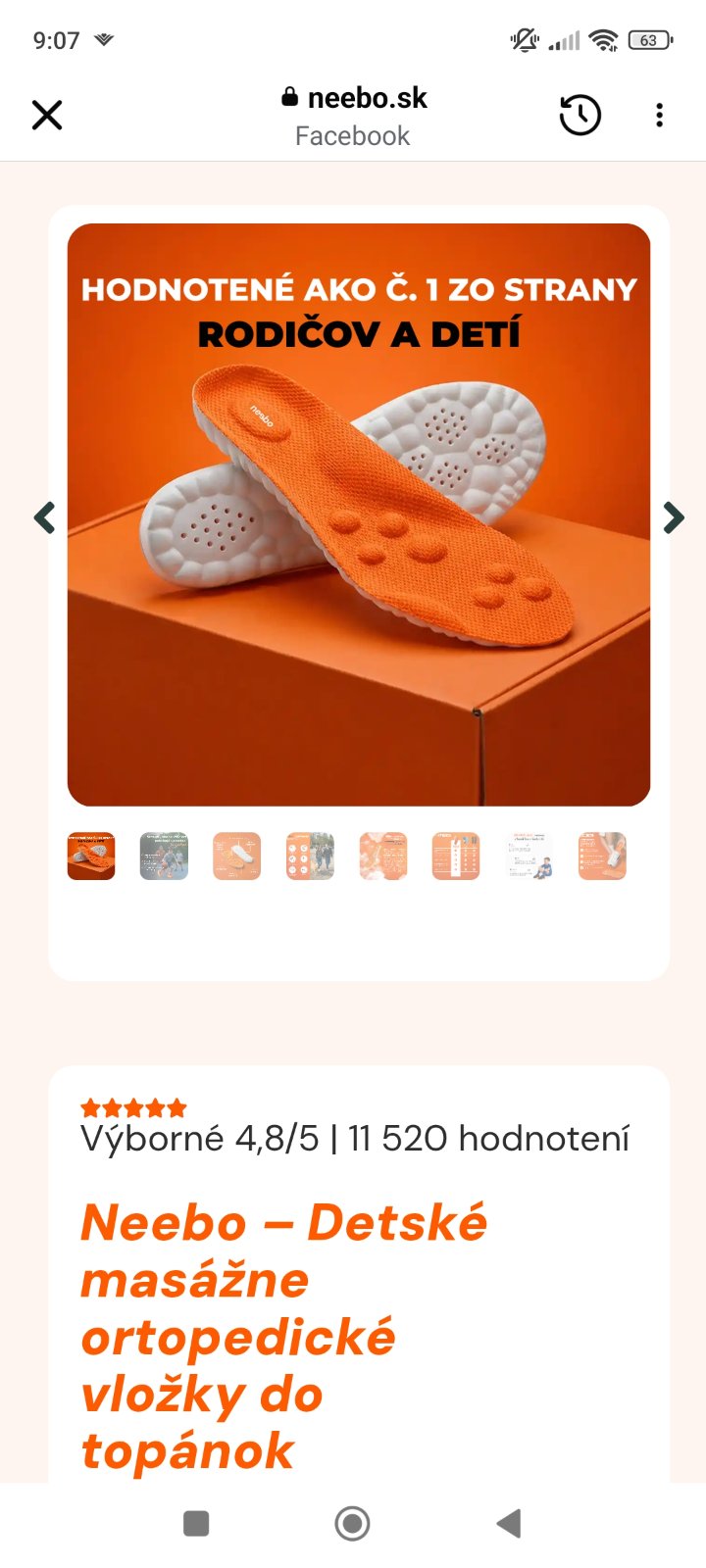This screenshot has width=706, height=1568.
Task: Go to the home screen
Action: [x=352, y=1524]
